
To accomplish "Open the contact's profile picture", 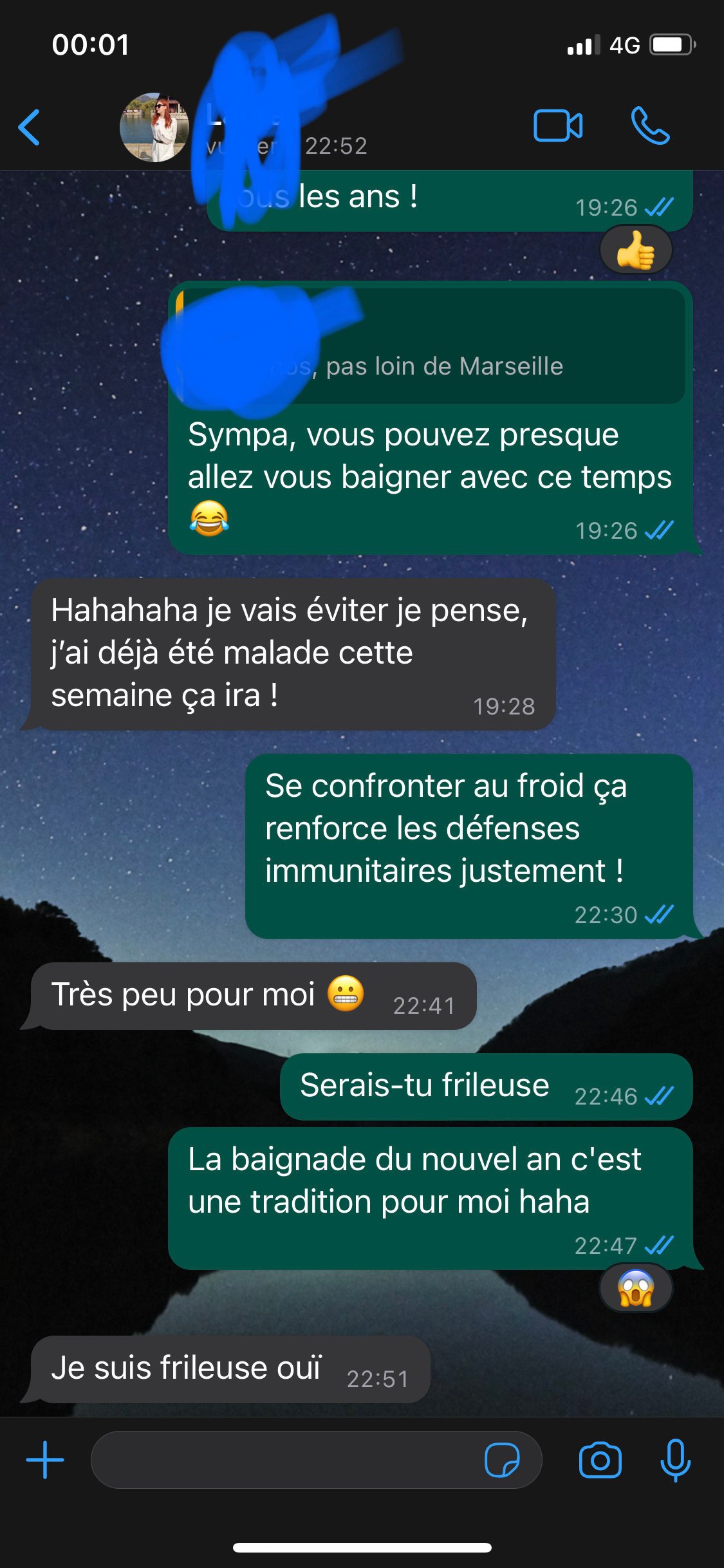I will point(154,127).
